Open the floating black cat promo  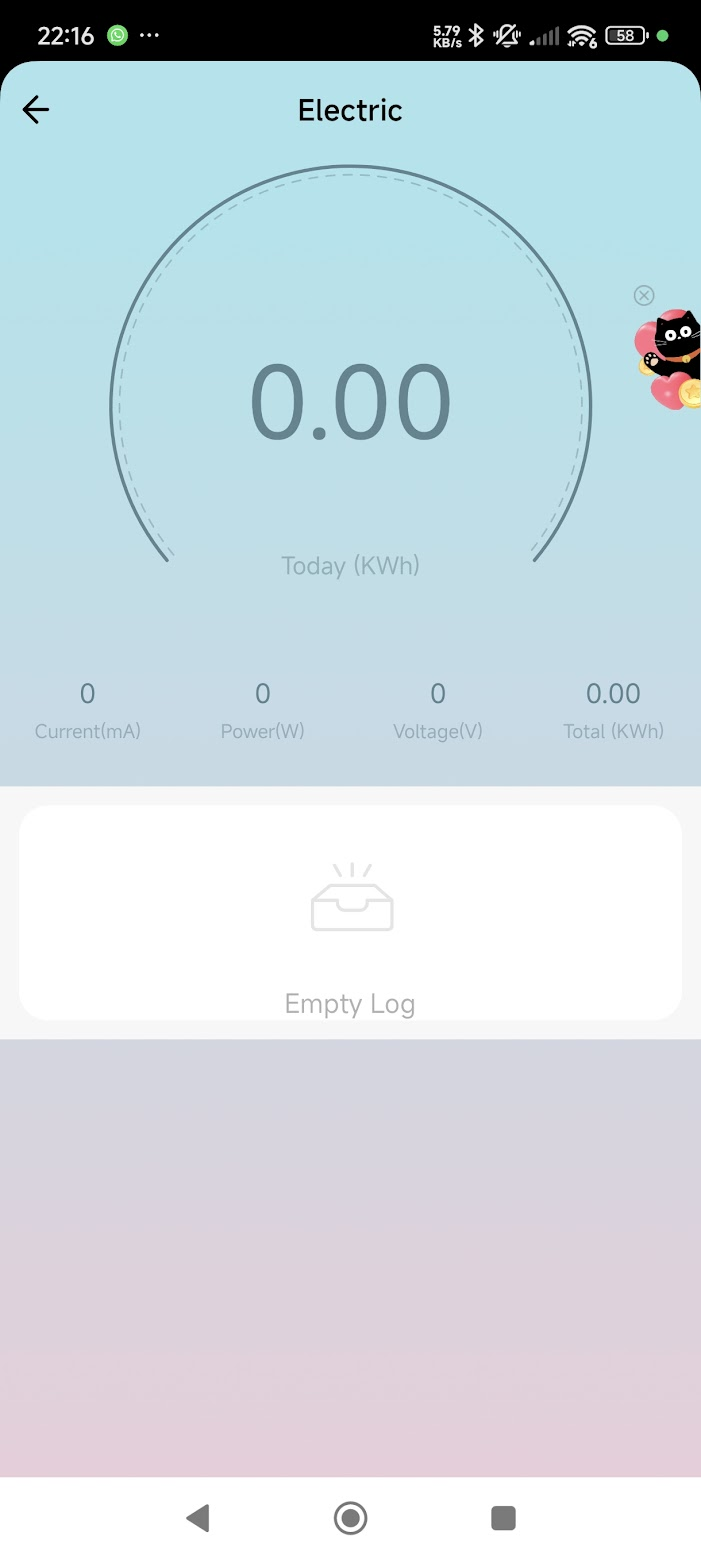coord(669,360)
